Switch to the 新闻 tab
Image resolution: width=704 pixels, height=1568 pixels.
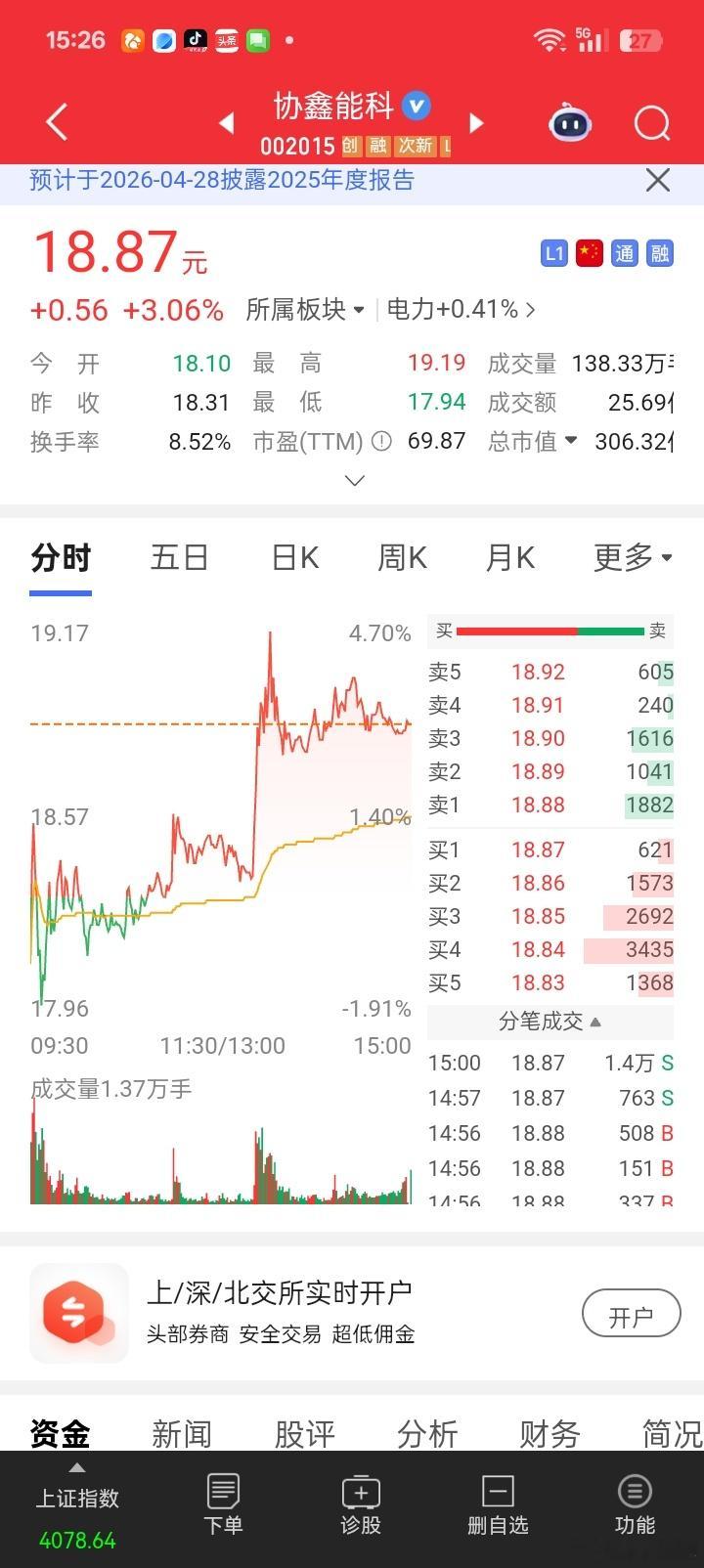point(182,1433)
